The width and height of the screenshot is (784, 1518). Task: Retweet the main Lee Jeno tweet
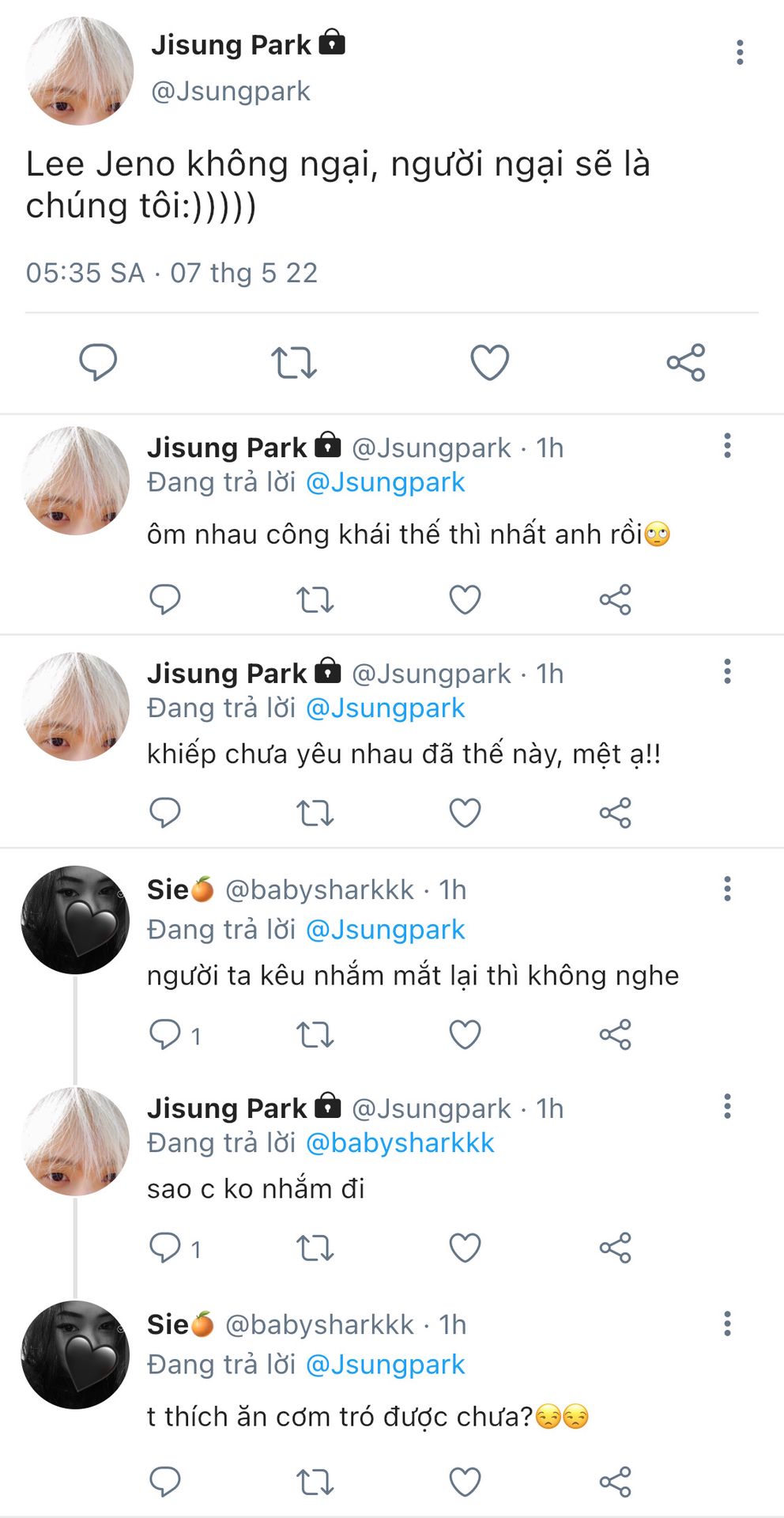(294, 362)
